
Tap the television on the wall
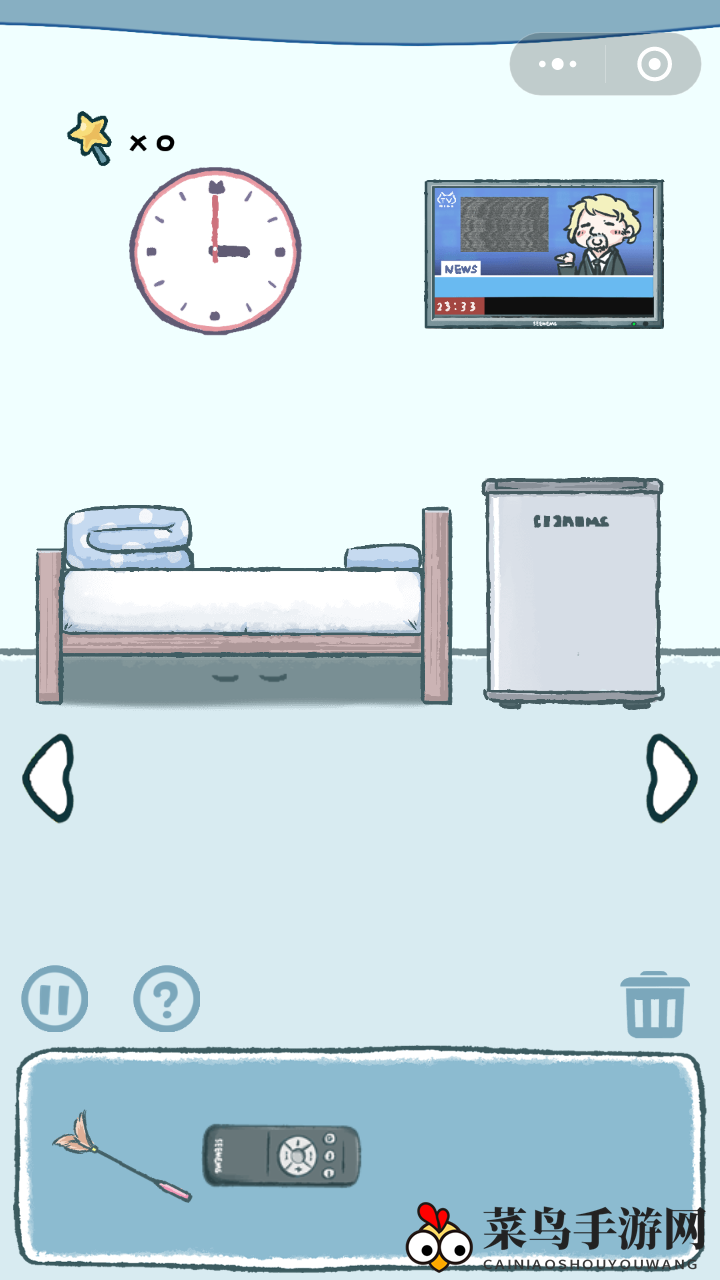pos(544,253)
